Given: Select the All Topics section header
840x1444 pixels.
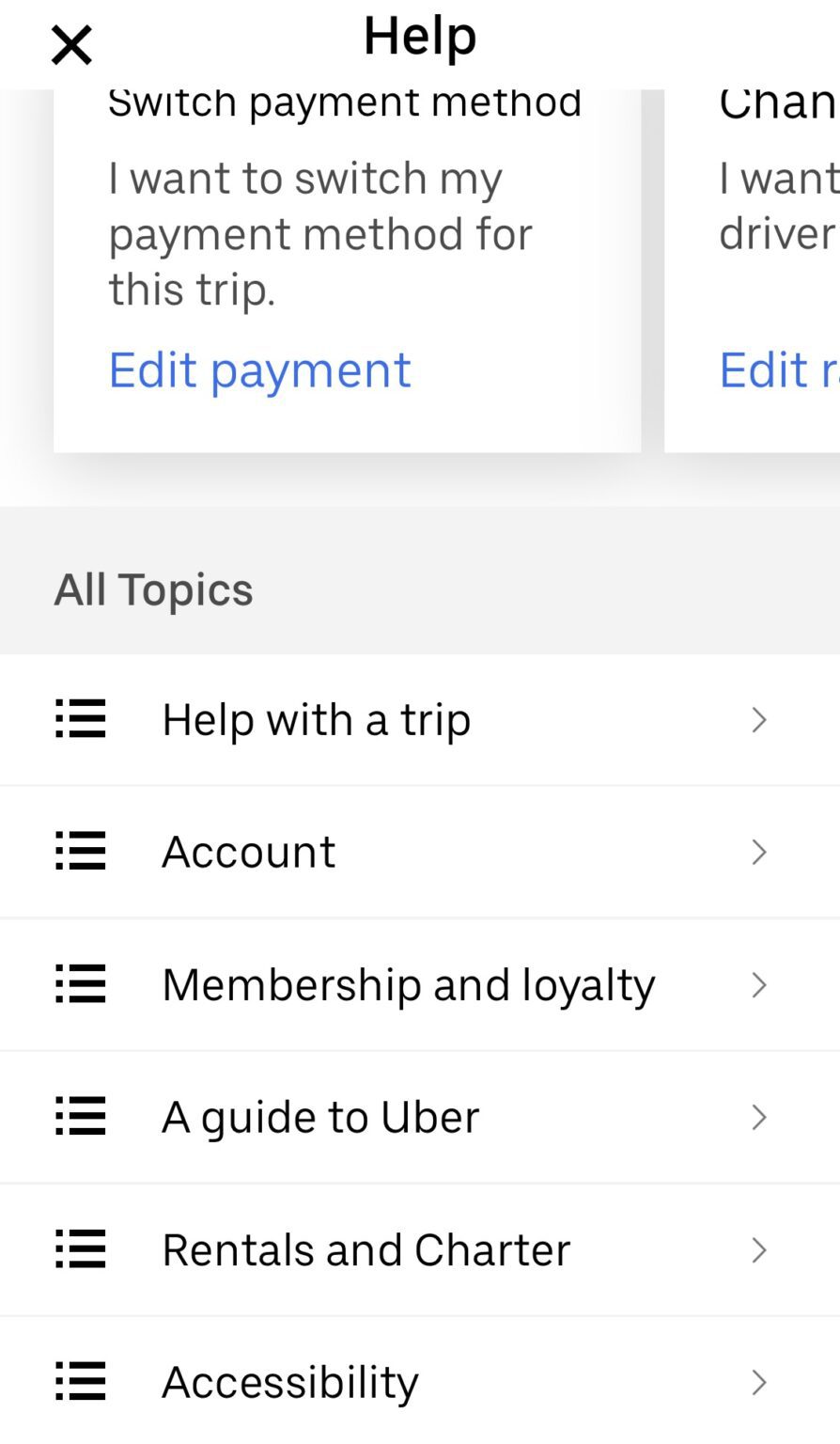Looking at the screenshot, I should (153, 589).
